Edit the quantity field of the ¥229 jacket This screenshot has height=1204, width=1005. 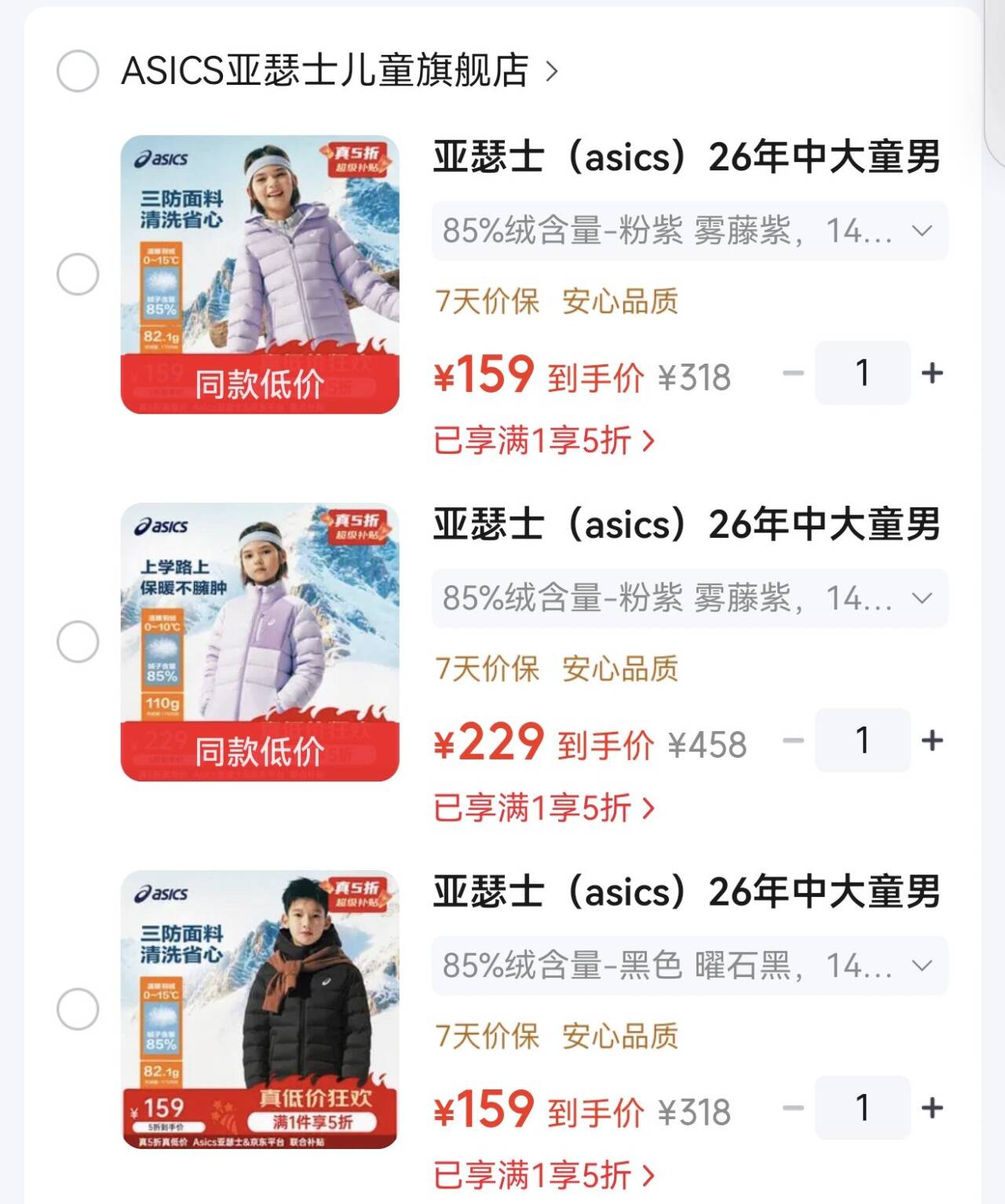tap(863, 741)
